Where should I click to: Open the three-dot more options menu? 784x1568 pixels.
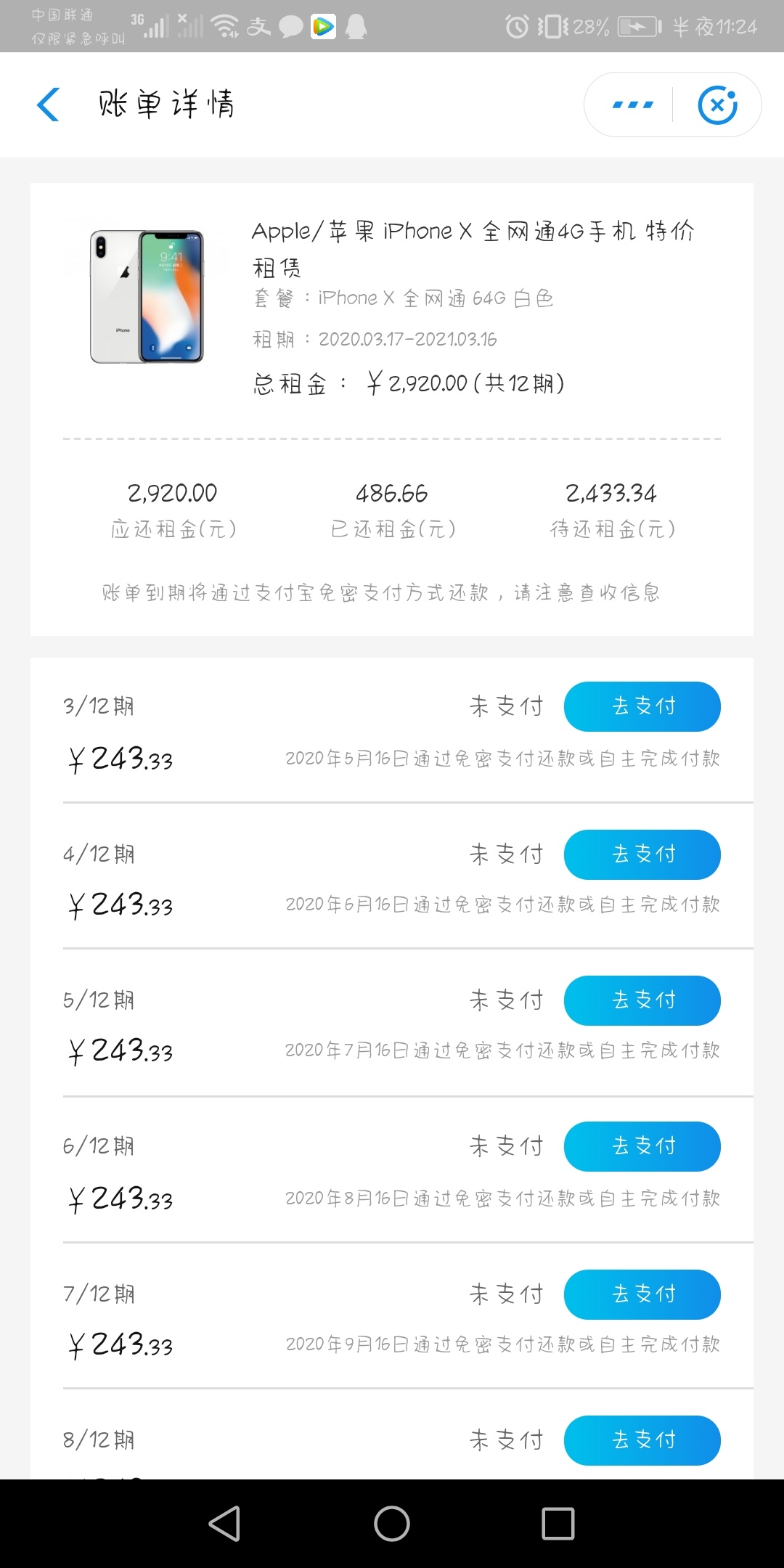[x=632, y=105]
